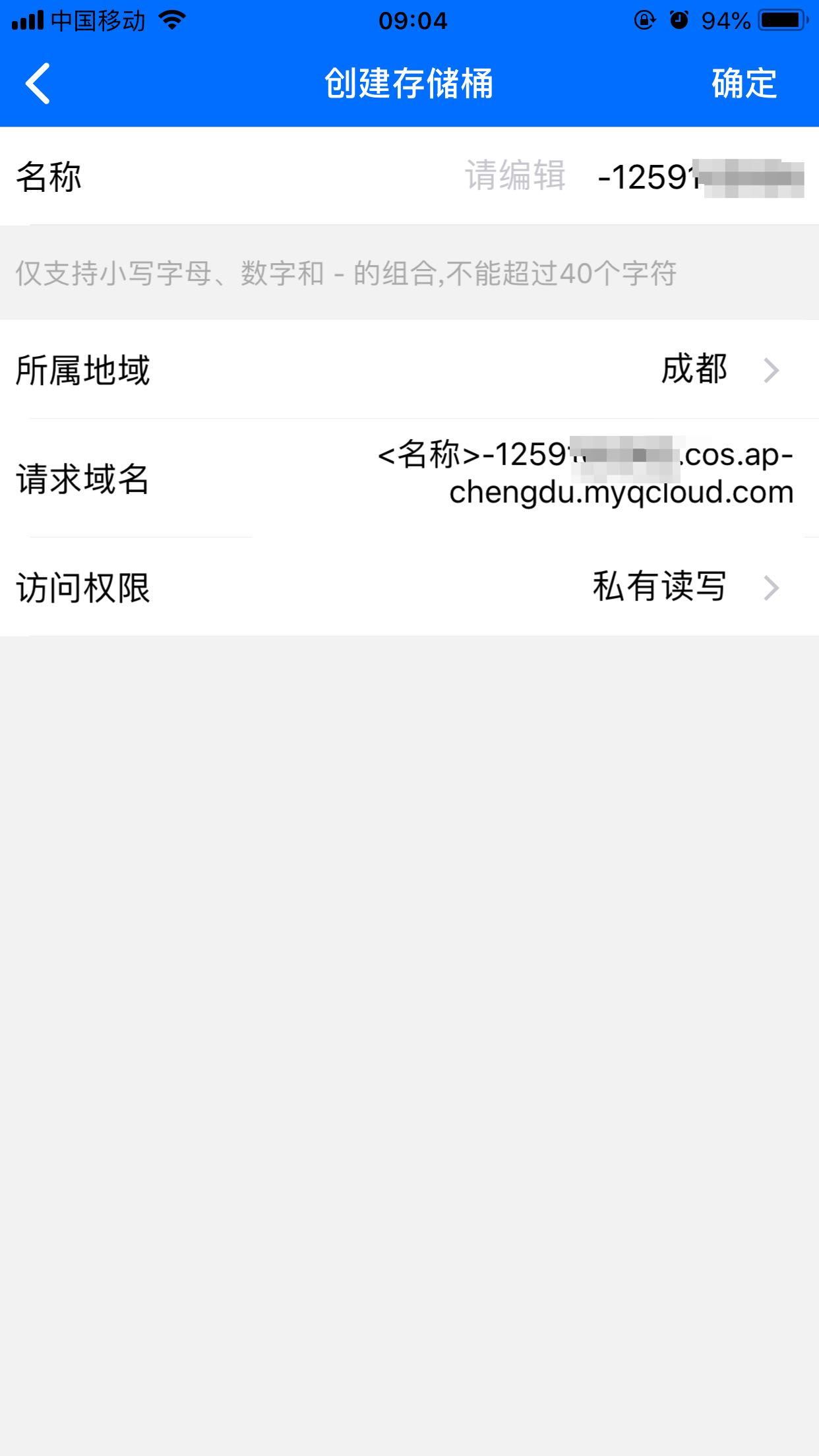Image resolution: width=819 pixels, height=1456 pixels.
Task: Go back using the top-left arrow
Action: 38,84
